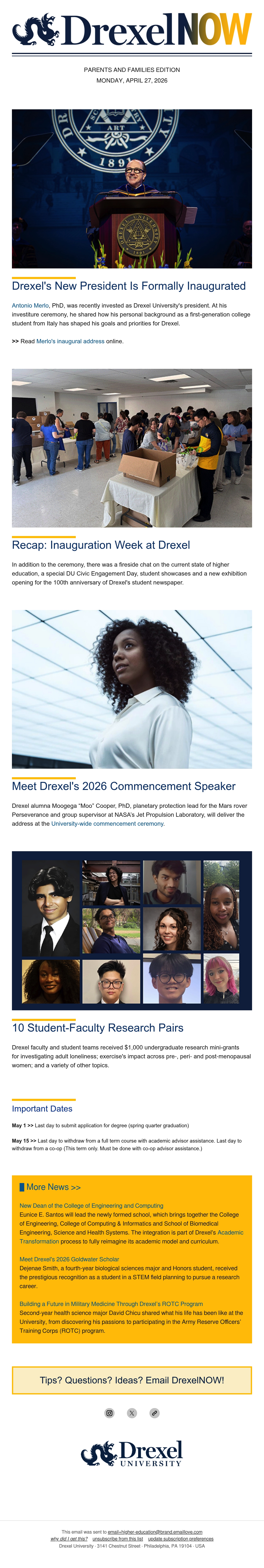Open the Meet Drexel's 2026 Commencement Speaker headline
This screenshot has width=264, height=1568.
(124, 786)
